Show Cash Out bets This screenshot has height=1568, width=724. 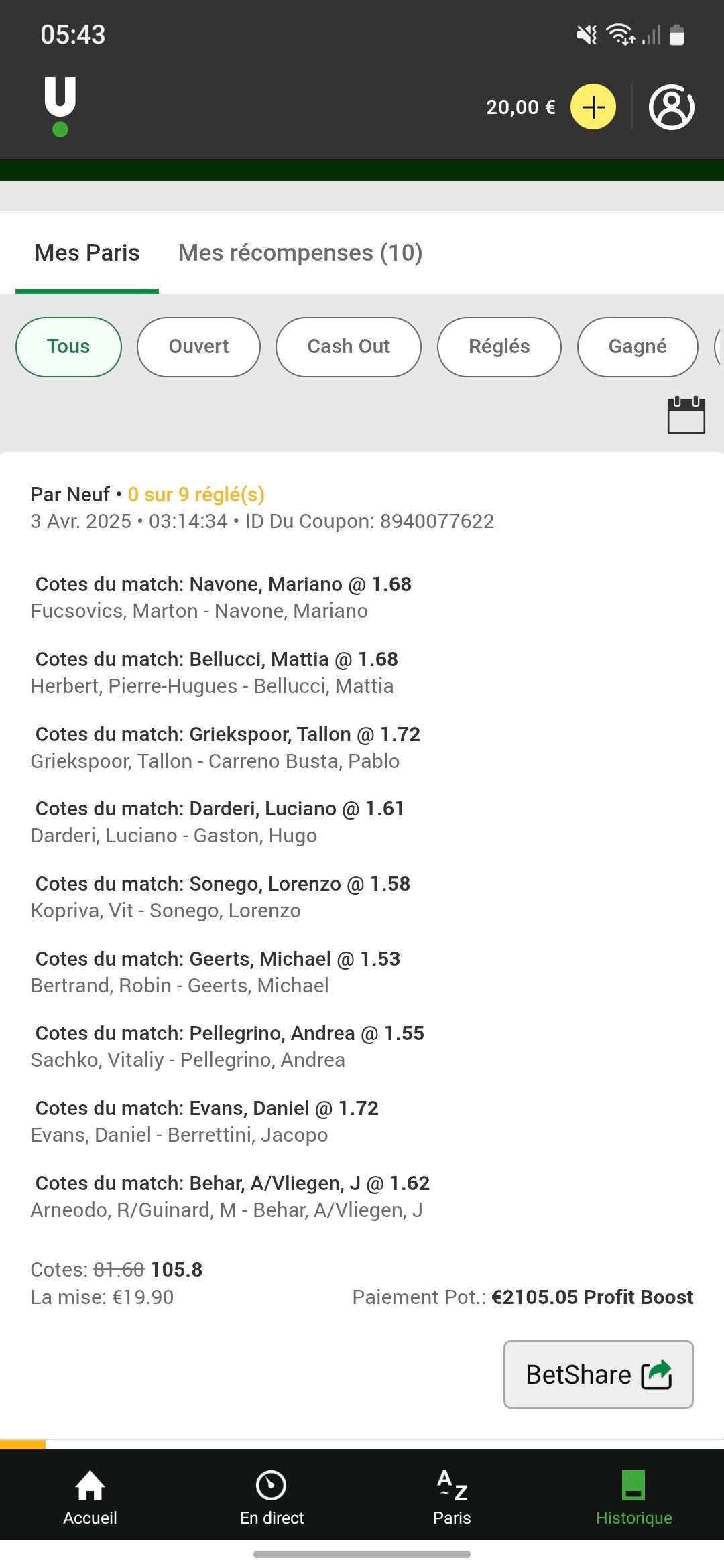click(349, 347)
